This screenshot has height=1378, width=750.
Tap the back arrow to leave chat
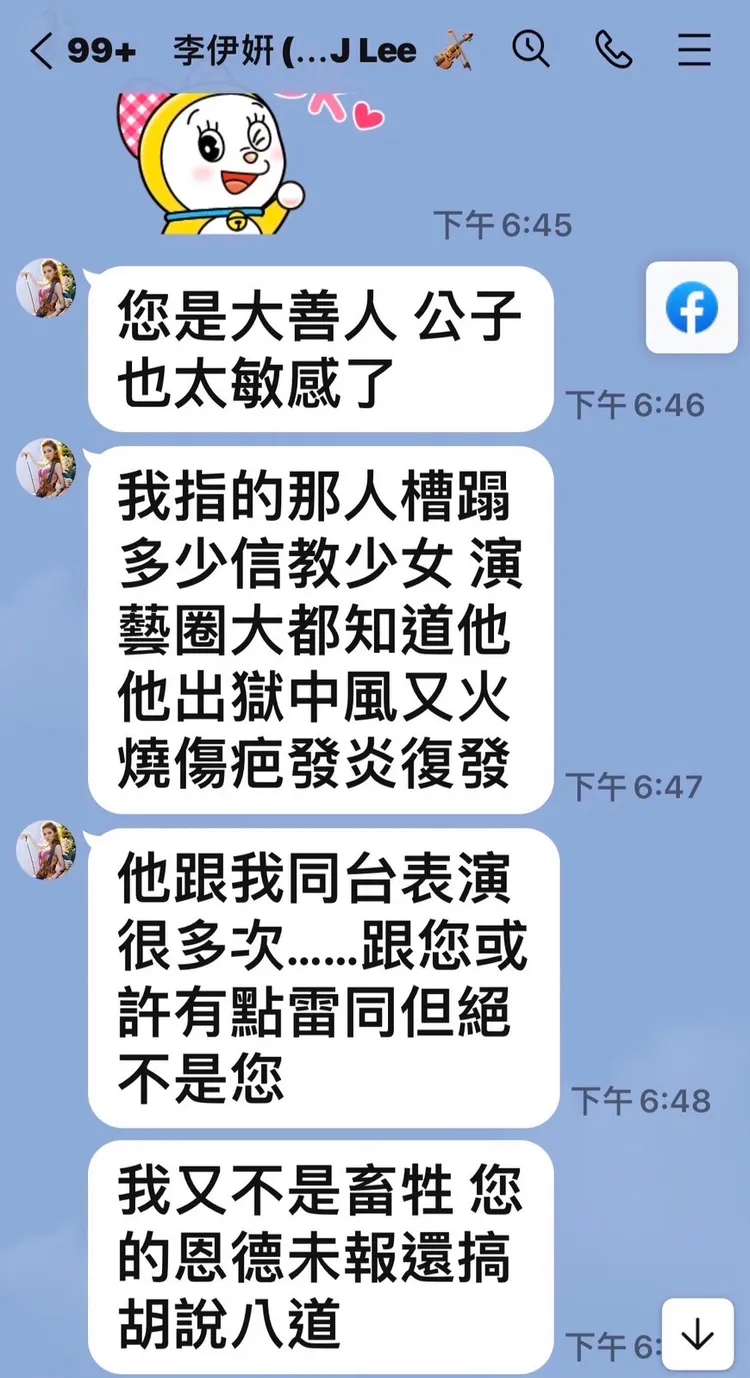click(x=41, y=48)
